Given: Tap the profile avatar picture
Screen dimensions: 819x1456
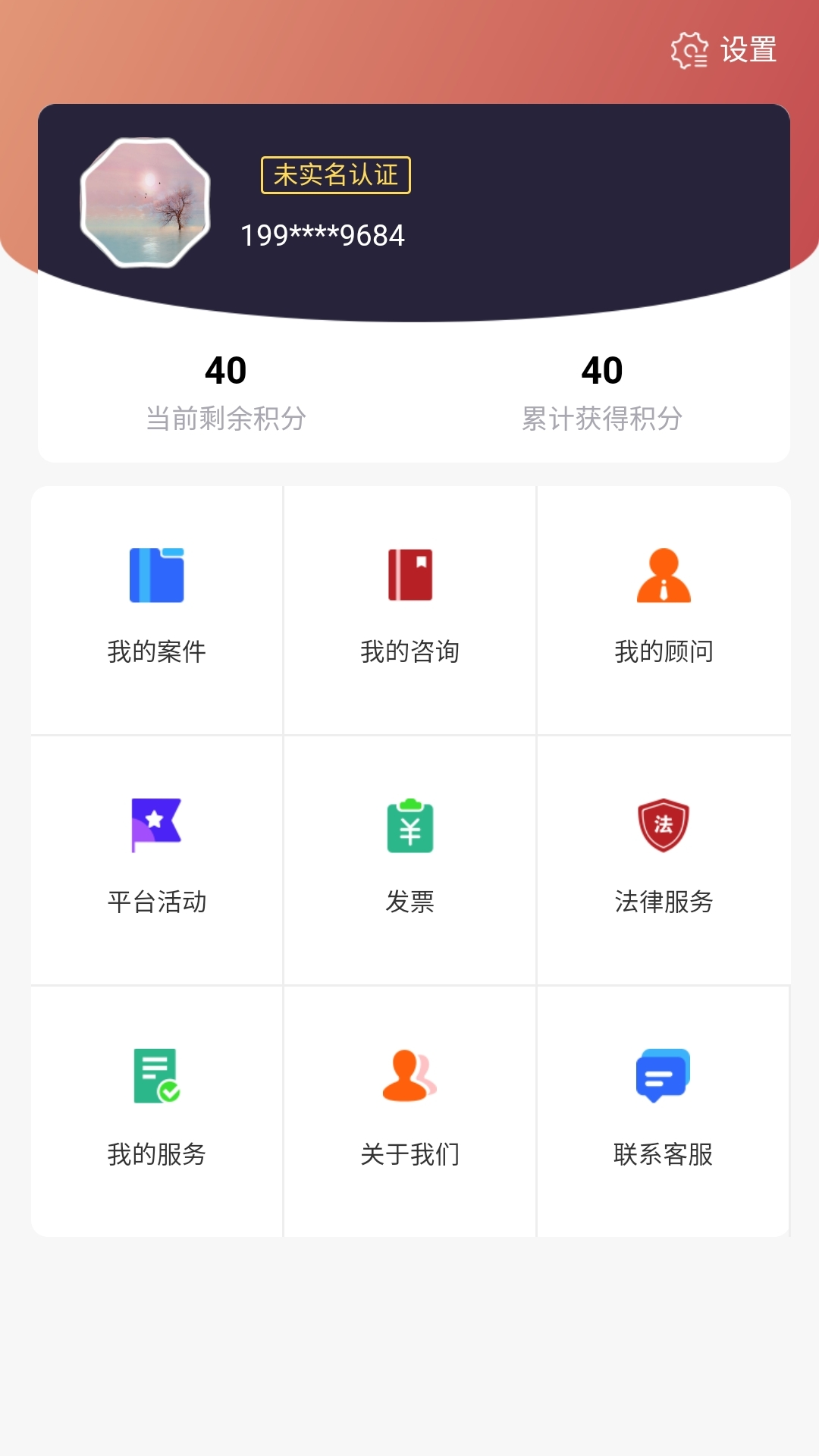Looking at the screenshot, I should [x=146, y=202].
